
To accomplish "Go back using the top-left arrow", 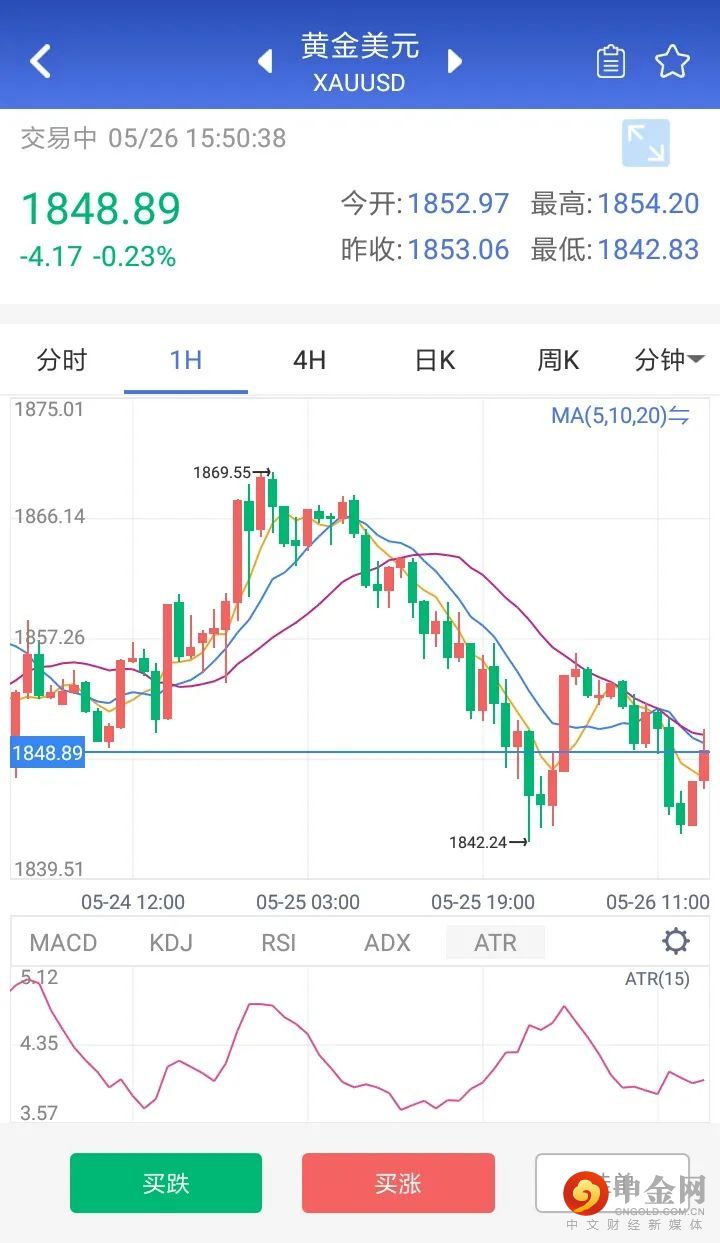I will coord(40,62).
